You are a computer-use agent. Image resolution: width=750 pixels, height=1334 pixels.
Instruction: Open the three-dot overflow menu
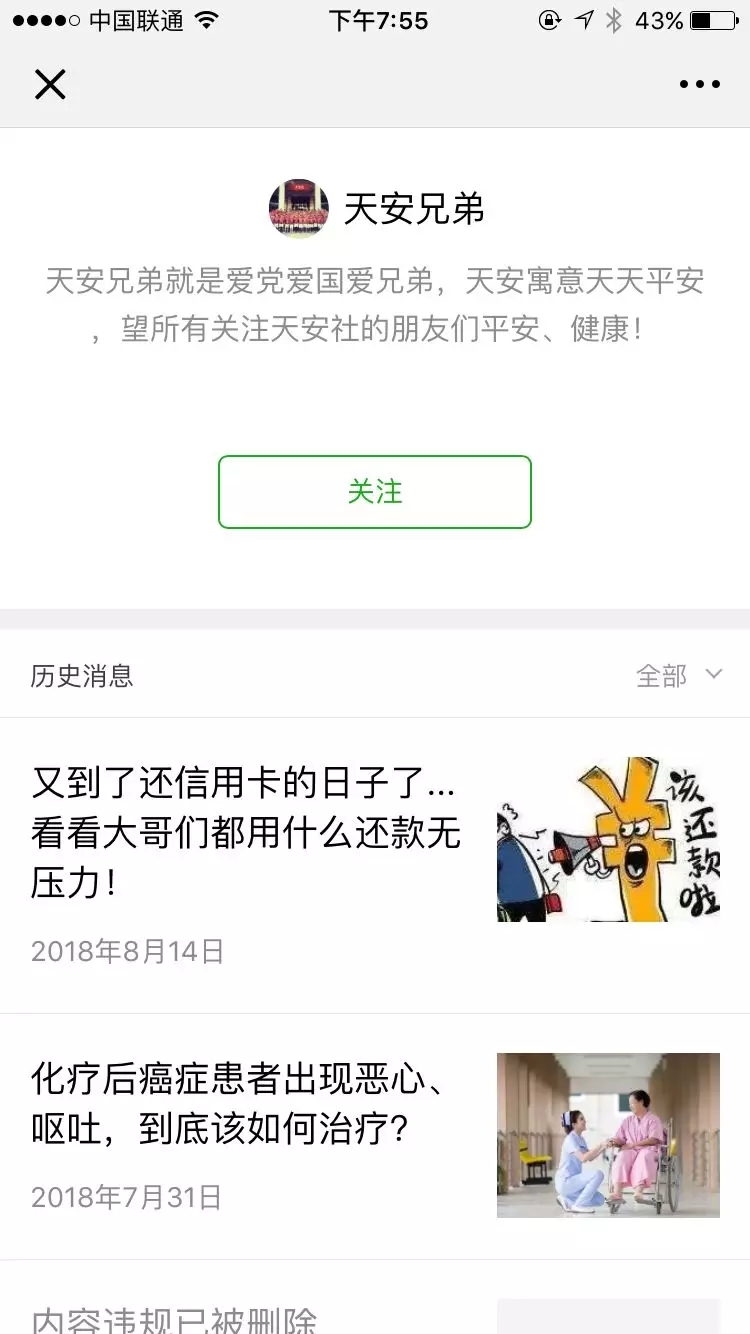point(699,85)
